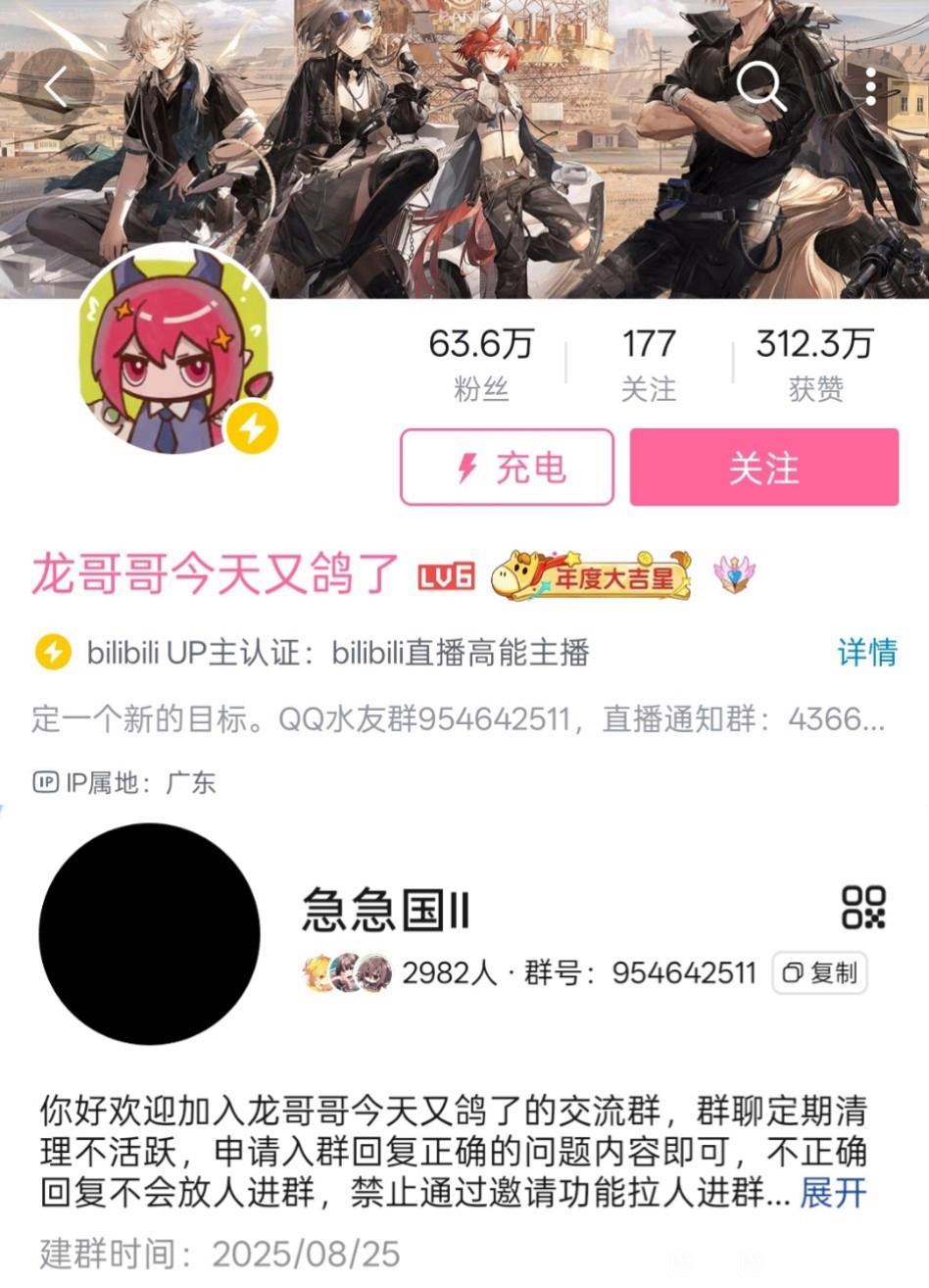Follow 龙哥哥今天又鸽了 with the pink 关注 button

pyautogui.click(x=763, y=468)
